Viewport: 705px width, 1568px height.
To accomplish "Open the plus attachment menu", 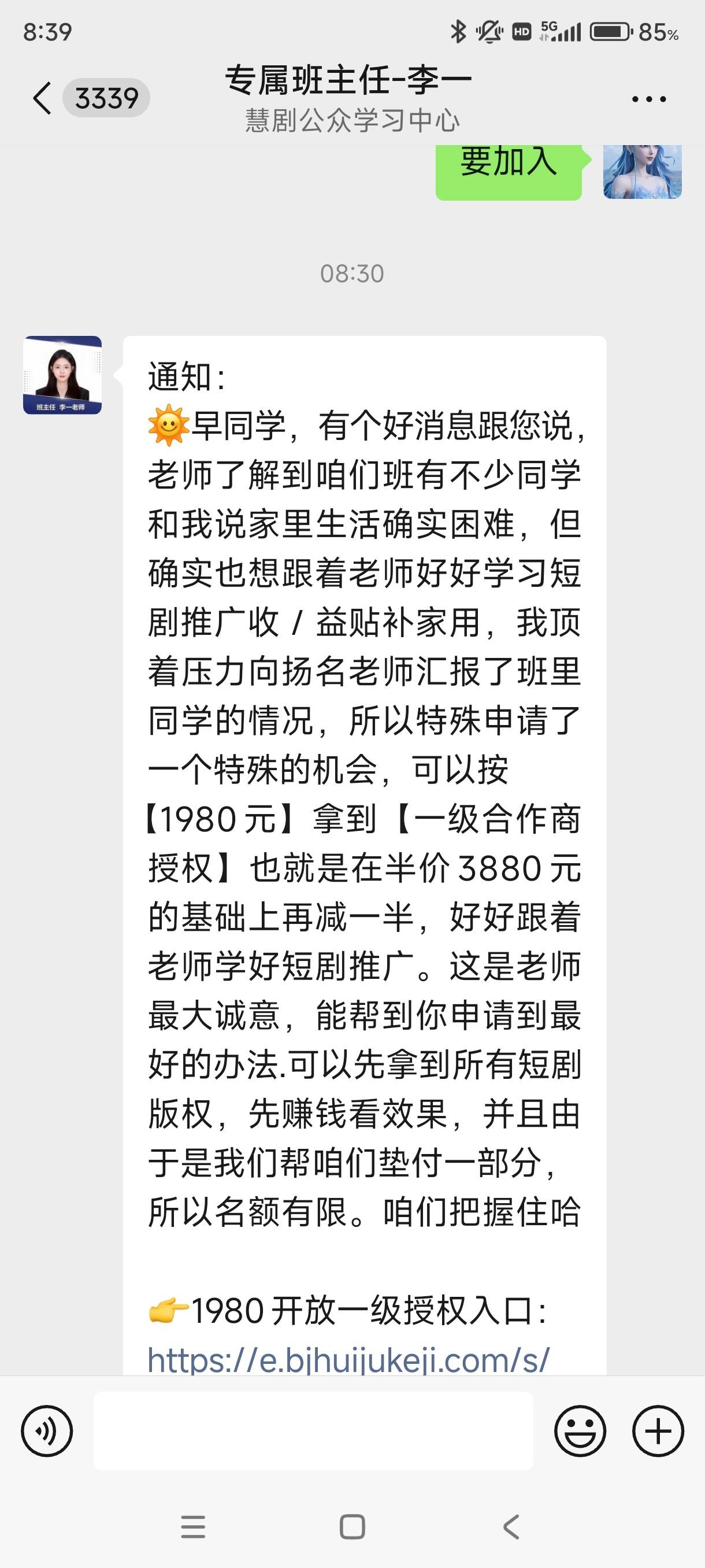I will coord(658,1431).
